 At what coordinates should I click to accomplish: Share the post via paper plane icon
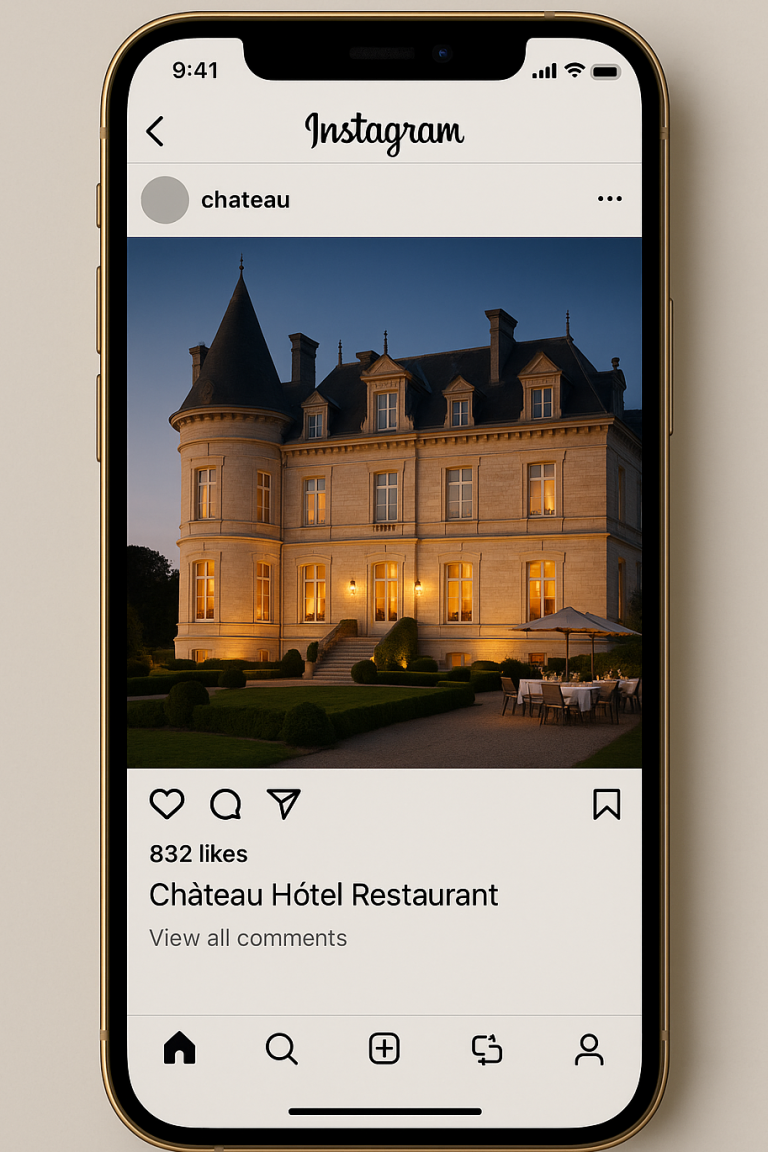[x=283, y=804]
